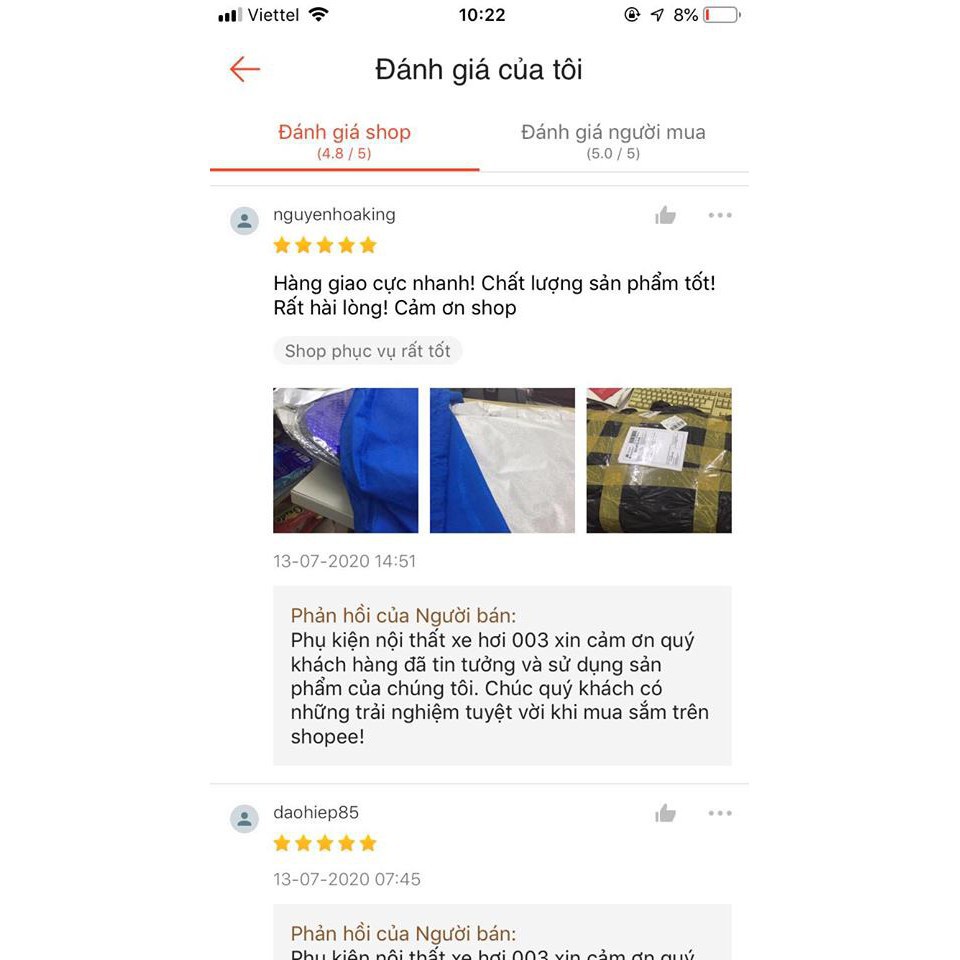The width and height of the screenshot is (960, 960).
Task: Go back using the top arrow
Action: pos(244,69)
